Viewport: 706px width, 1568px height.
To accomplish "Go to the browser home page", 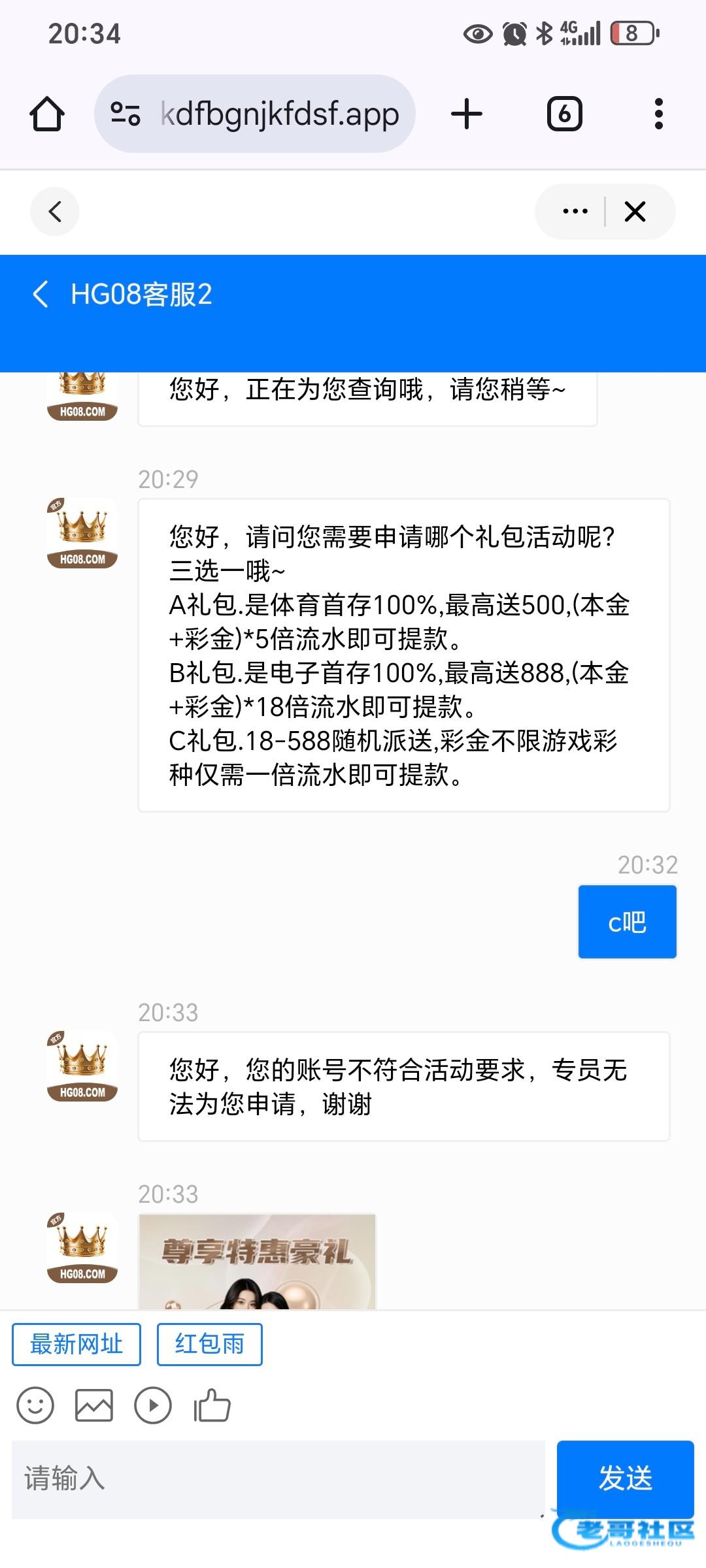I will pyautogui.click(x=47, y=114).
